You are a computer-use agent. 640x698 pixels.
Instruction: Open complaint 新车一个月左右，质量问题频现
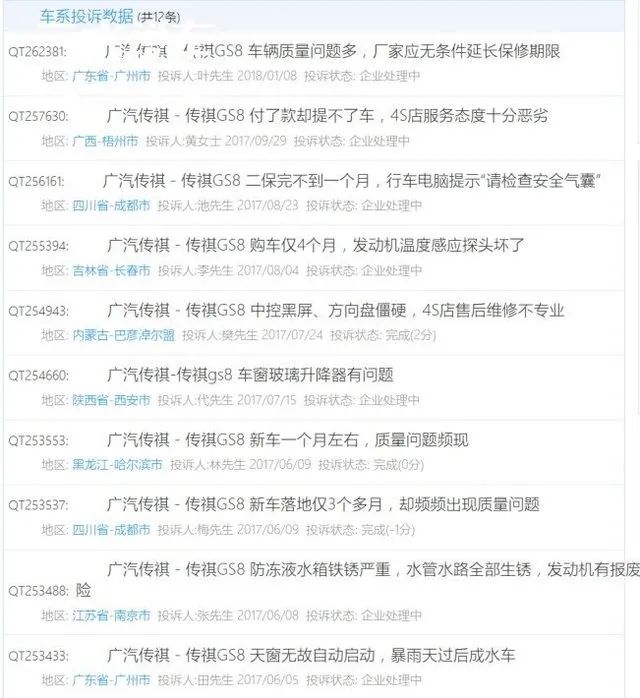coord(287,440)
